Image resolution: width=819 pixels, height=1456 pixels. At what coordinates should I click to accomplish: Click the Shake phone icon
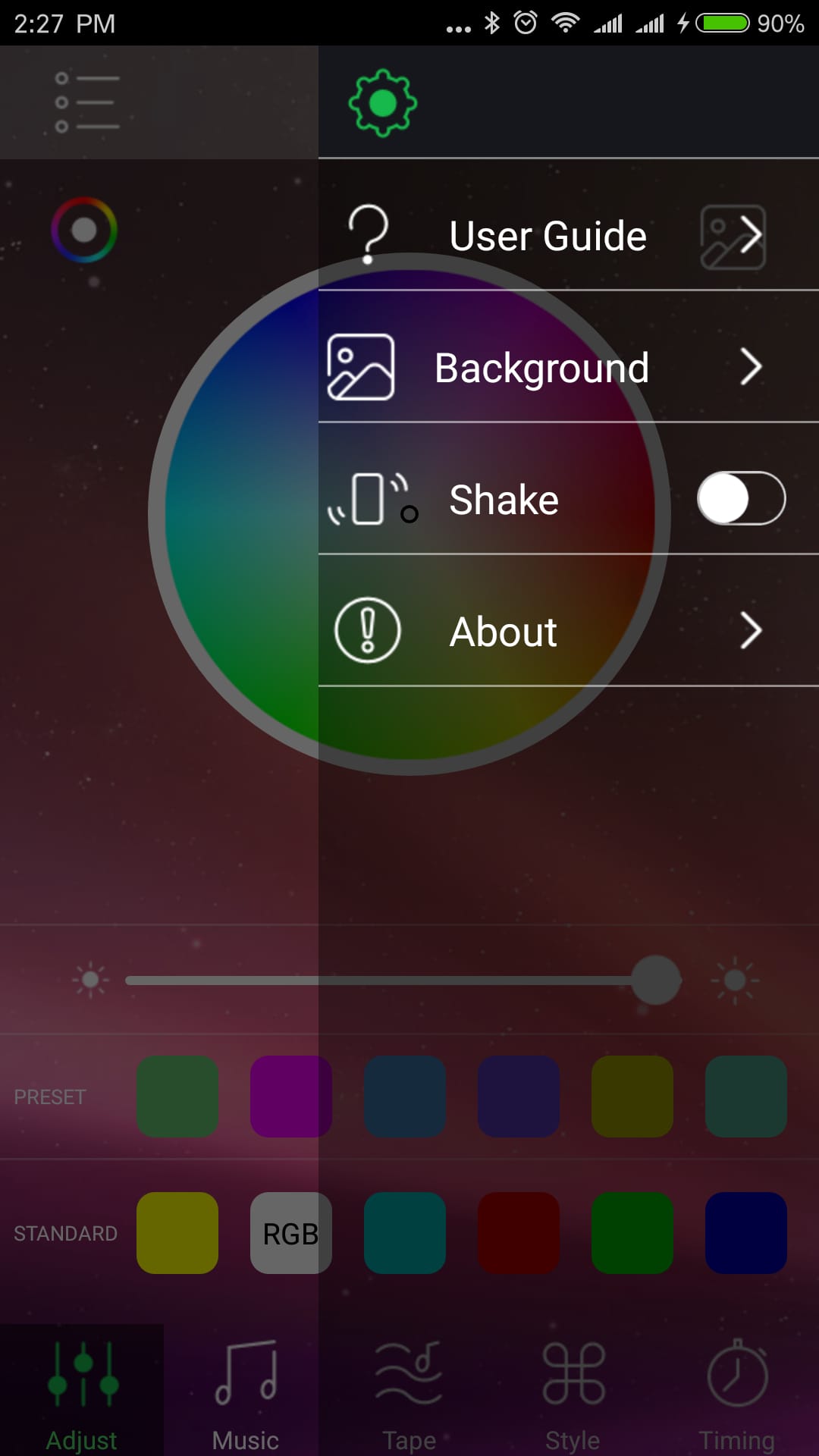pyautogui.click(x=366, y=498)
